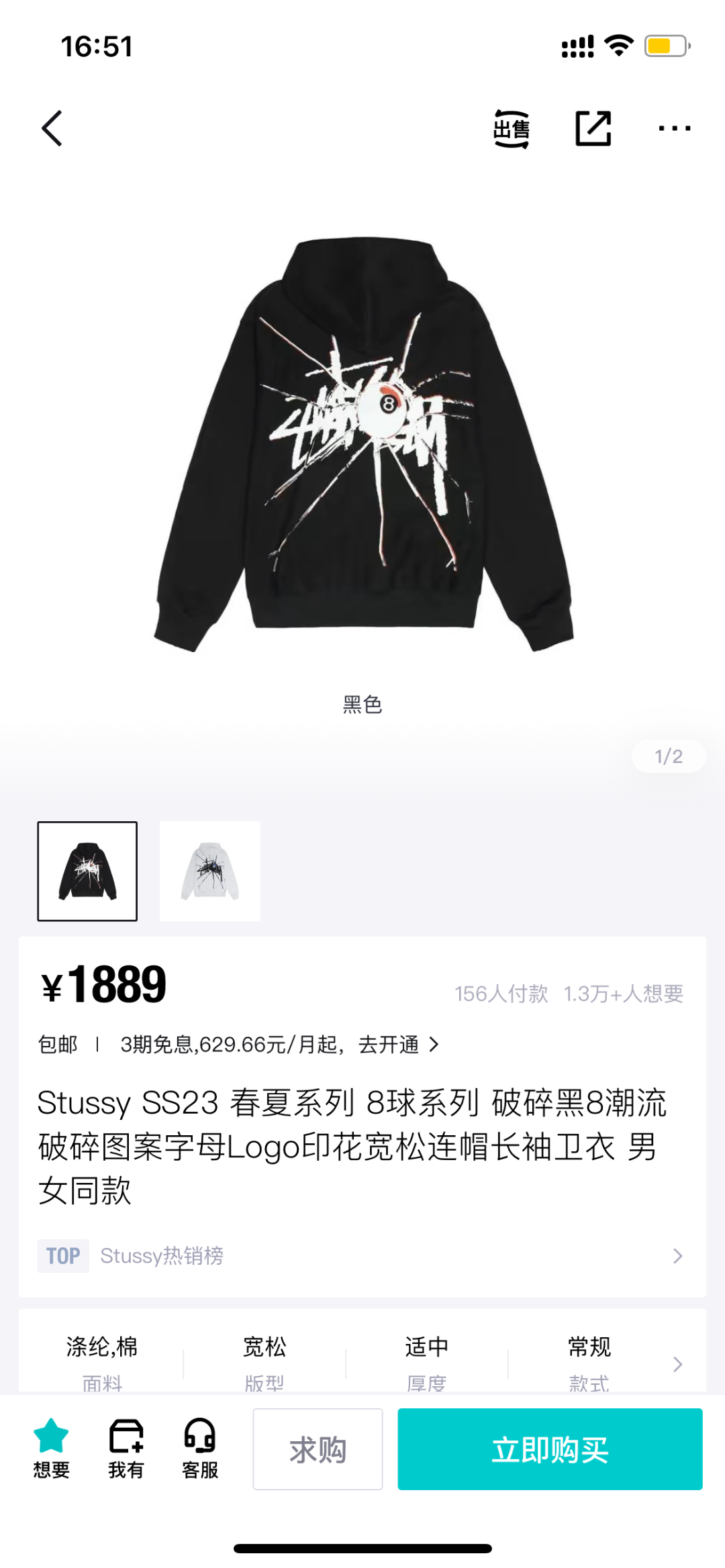Image resolution: width=725 pixels, height=1568 pixels.
Task: Select the black hoodie thumbnail
Action: [87, 871]
